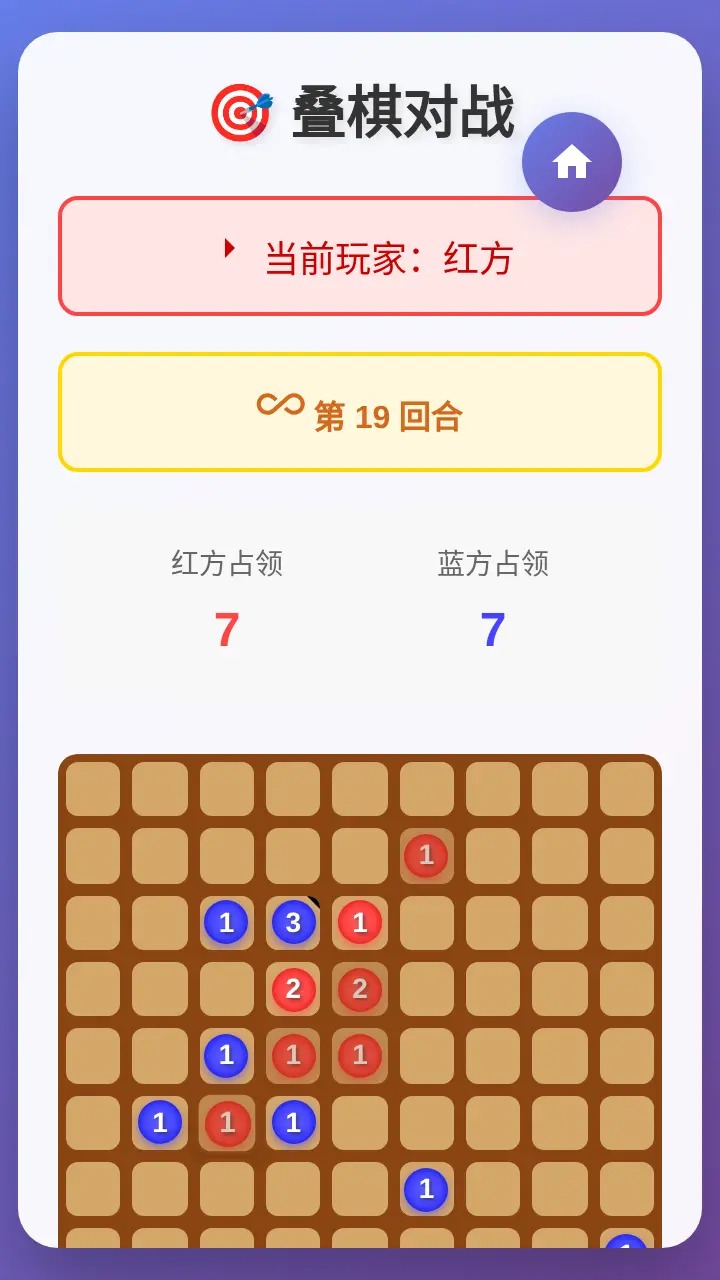Click the blue 1 piece at the far left

[x=159, y=1122]
